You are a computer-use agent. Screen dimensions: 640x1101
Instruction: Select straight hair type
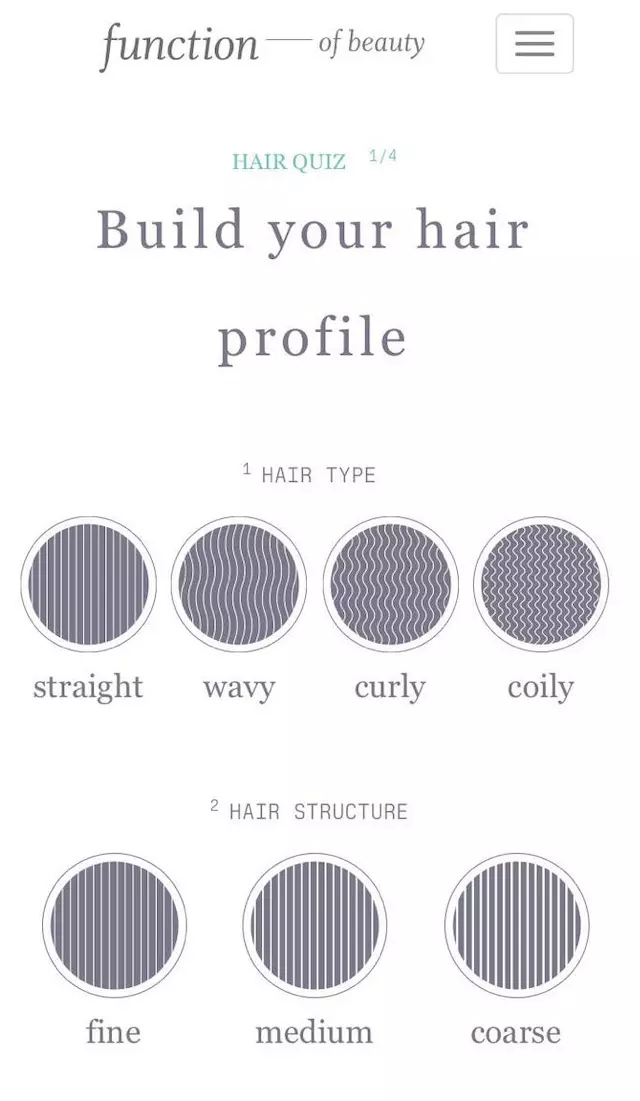click(x=88, y=584)
